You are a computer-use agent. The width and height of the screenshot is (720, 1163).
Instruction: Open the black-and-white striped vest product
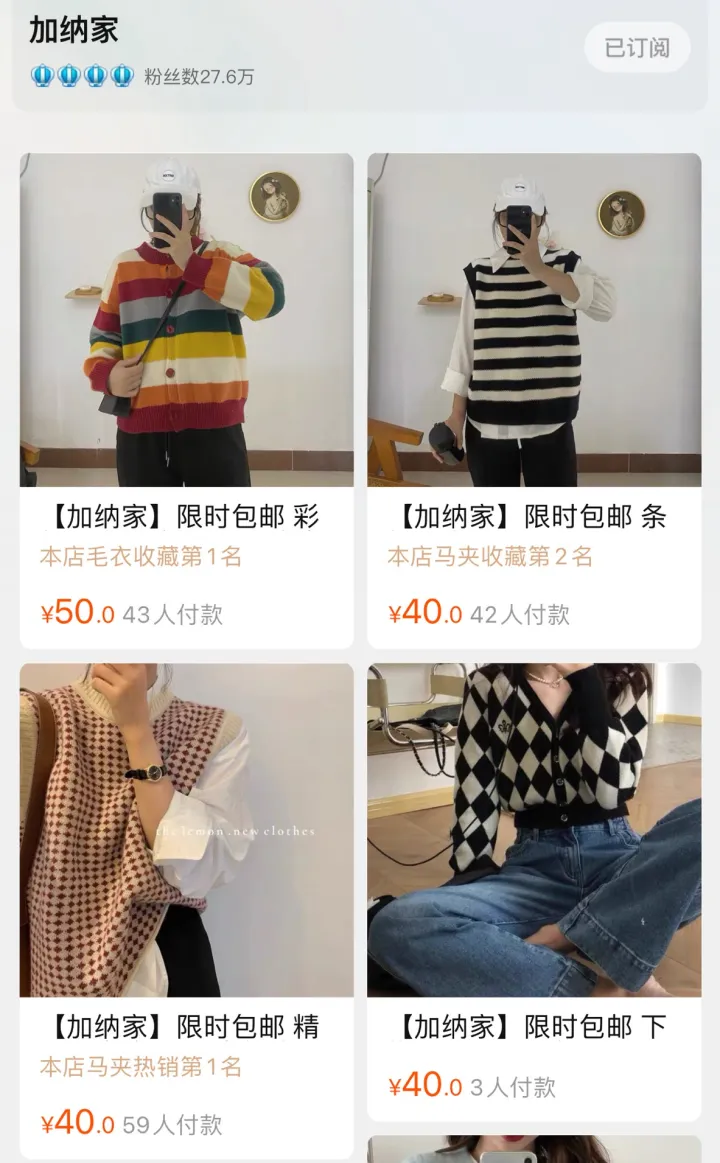(x=534, y=320)
